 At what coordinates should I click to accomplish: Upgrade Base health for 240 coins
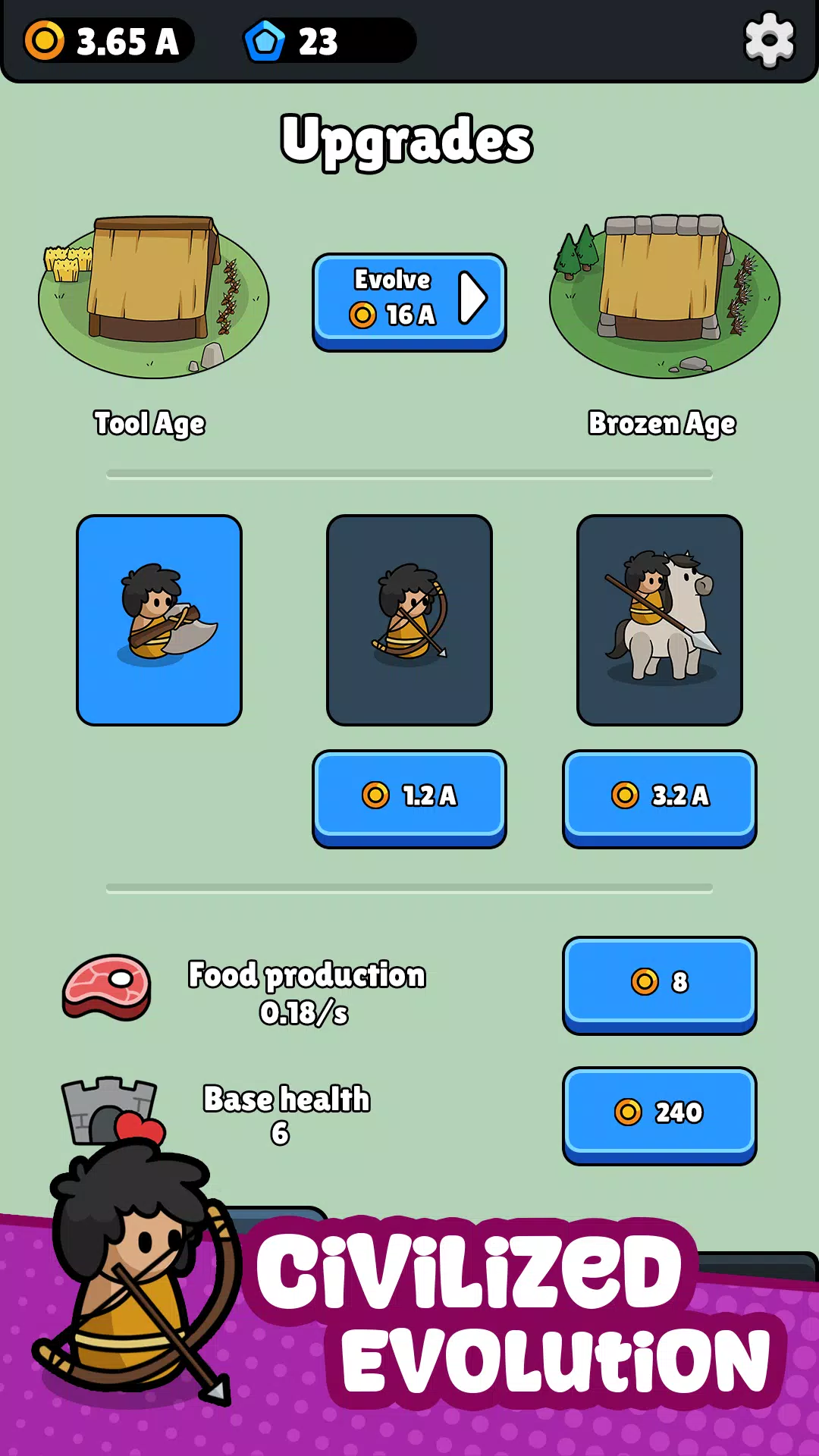(660, 1113)
